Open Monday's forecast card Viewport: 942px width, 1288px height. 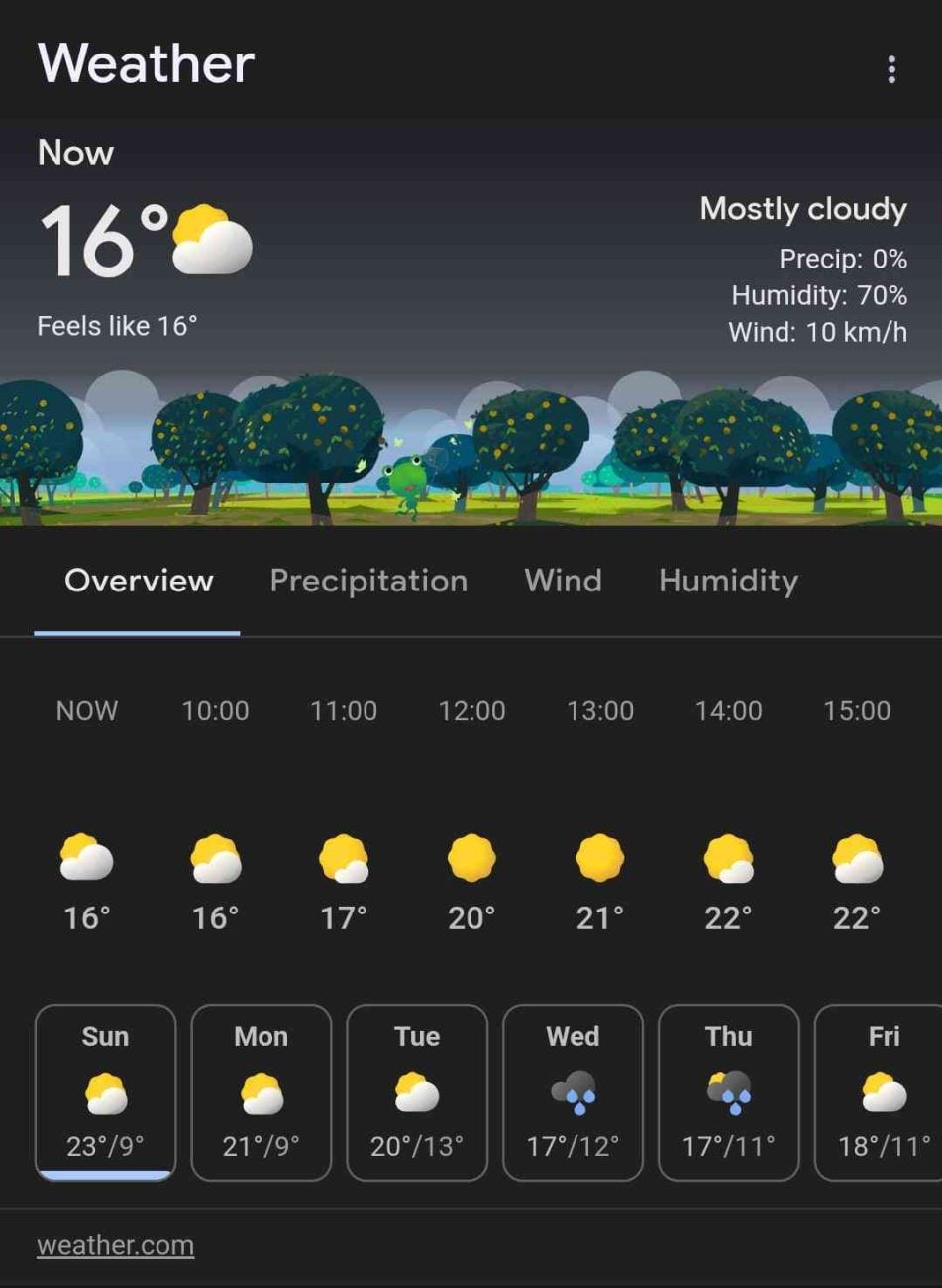click(261, 1092)
